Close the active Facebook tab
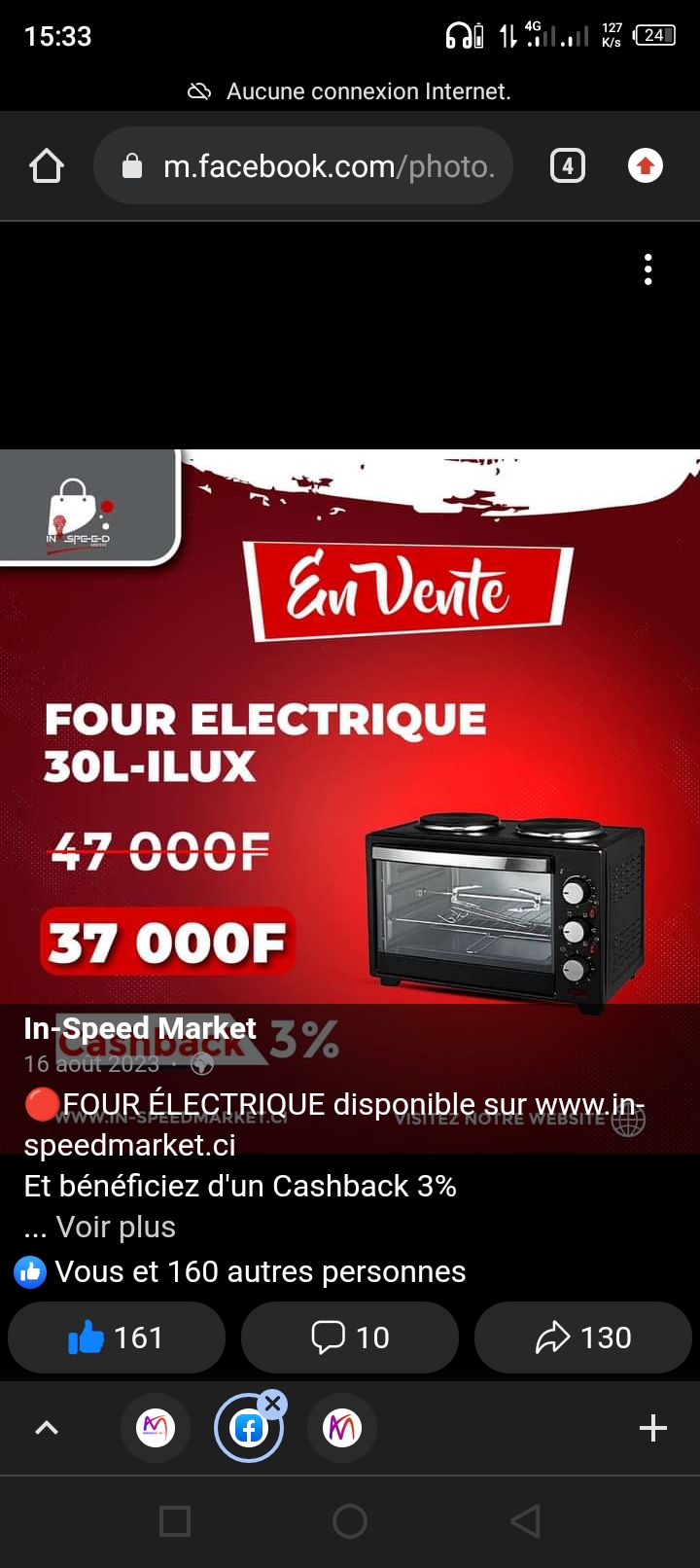The height and width of the screenshot is (1568, 700). (273, 1404)
